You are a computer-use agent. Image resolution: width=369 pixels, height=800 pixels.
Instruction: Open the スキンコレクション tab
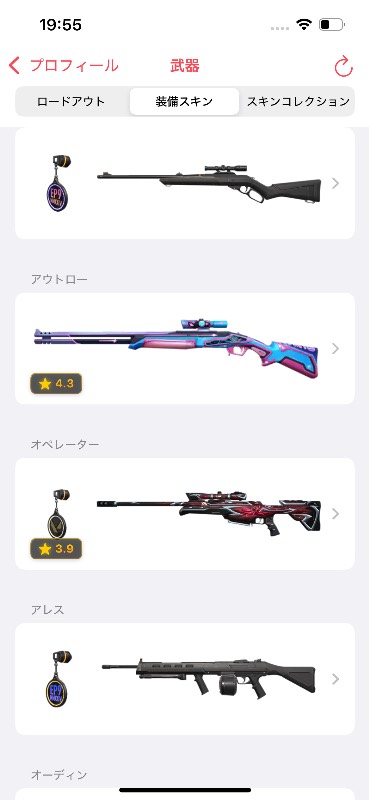(298, 102)
